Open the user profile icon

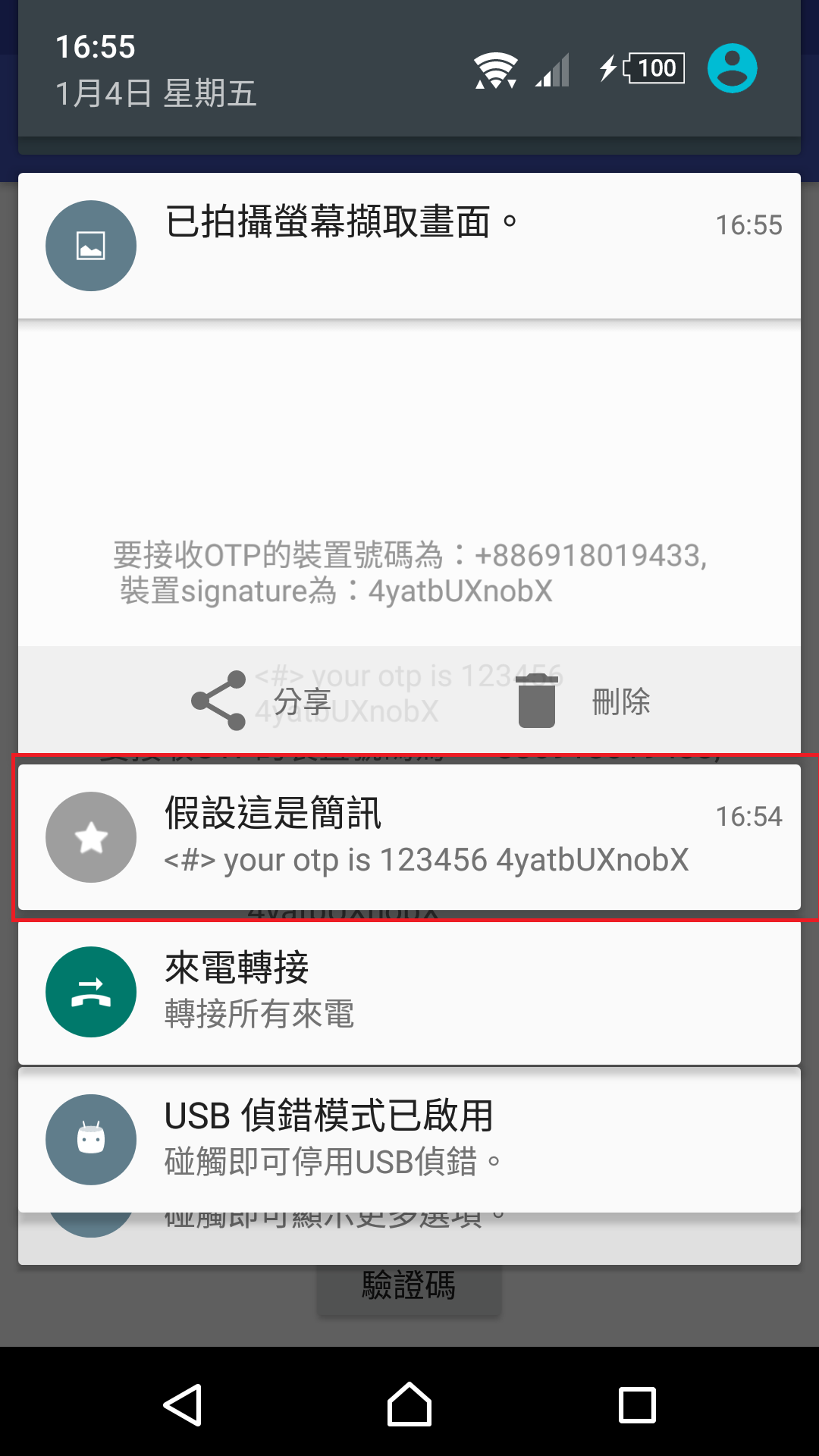732,68
